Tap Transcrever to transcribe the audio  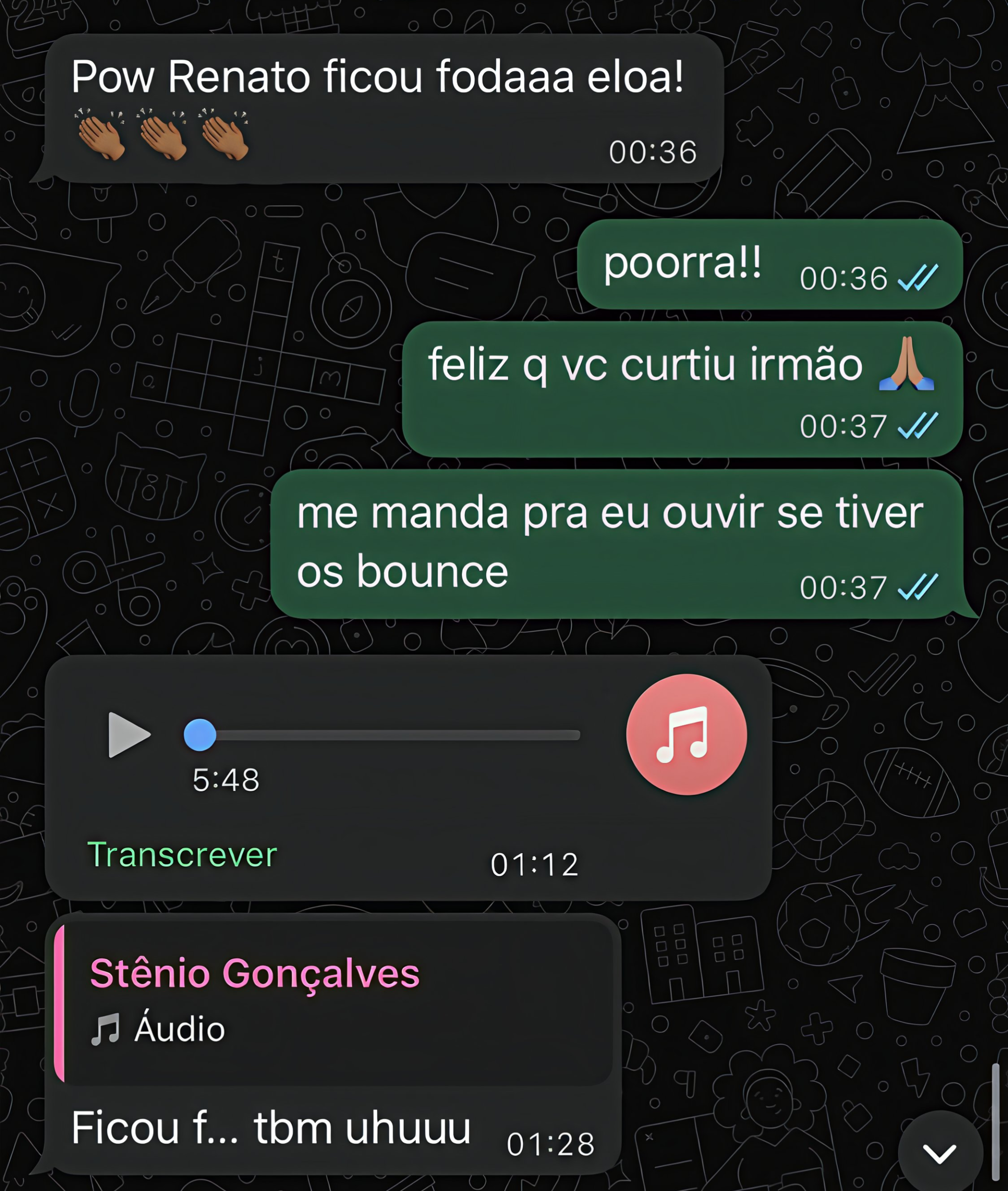click(x=183, y=855)
